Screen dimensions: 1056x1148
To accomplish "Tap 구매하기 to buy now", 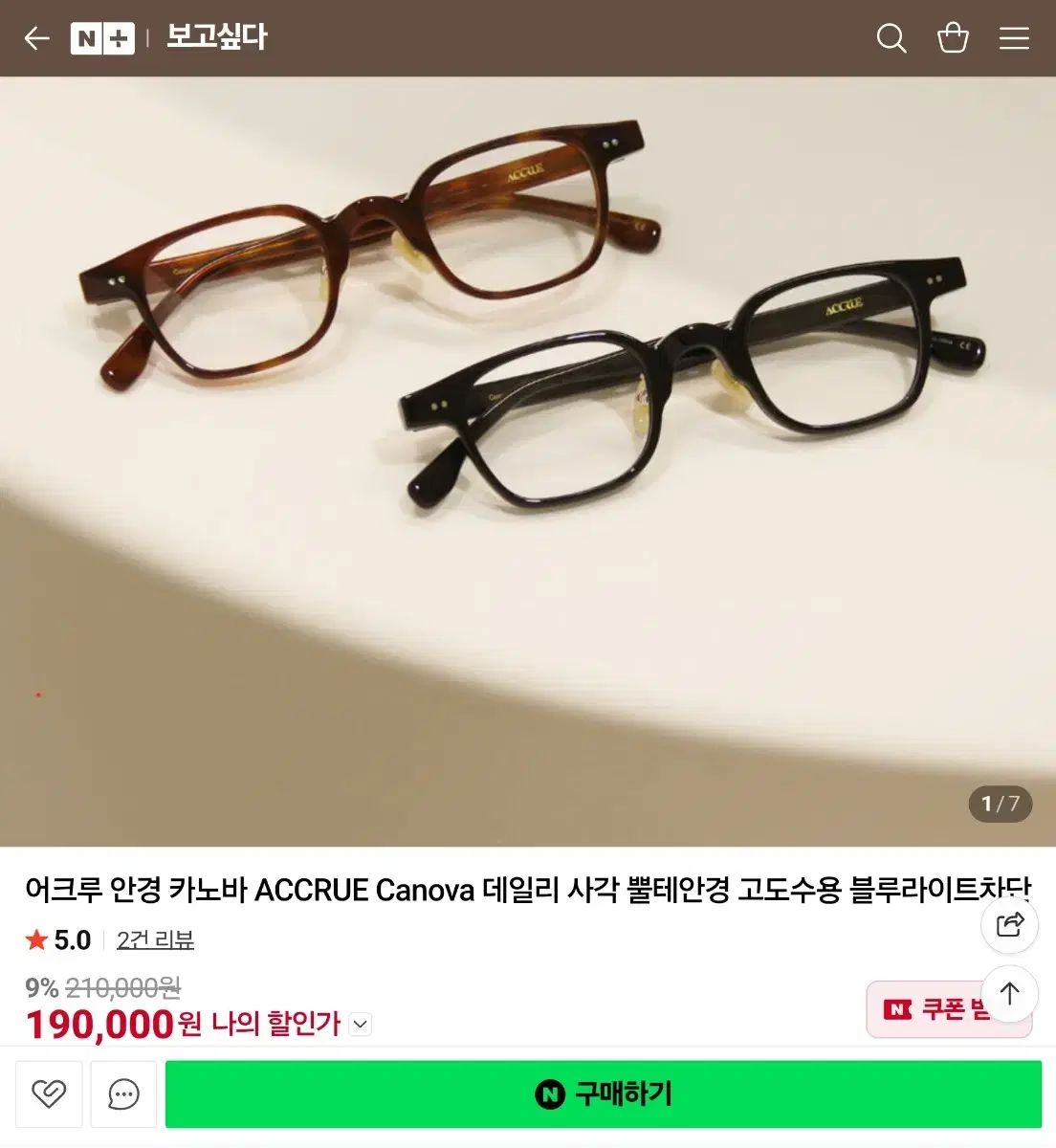I will (x=604, y=1093).
